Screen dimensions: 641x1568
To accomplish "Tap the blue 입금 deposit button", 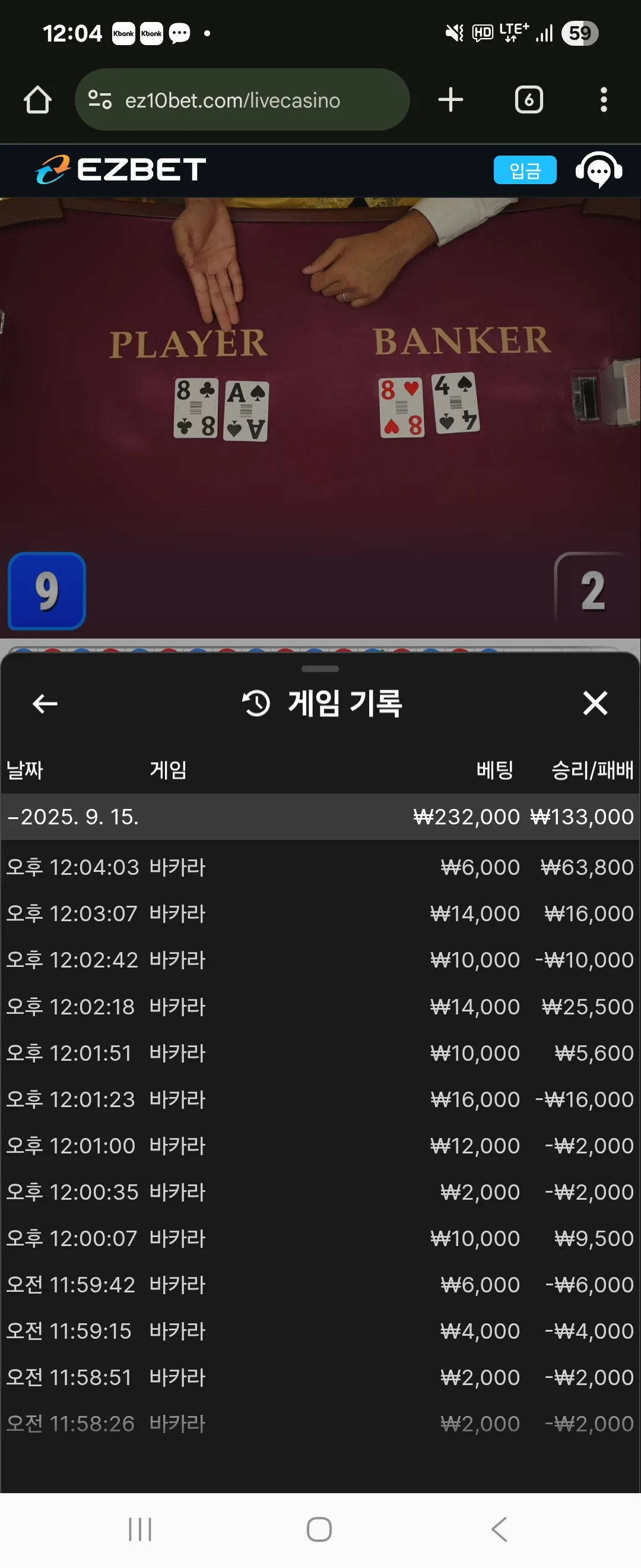I will (525, 170).
